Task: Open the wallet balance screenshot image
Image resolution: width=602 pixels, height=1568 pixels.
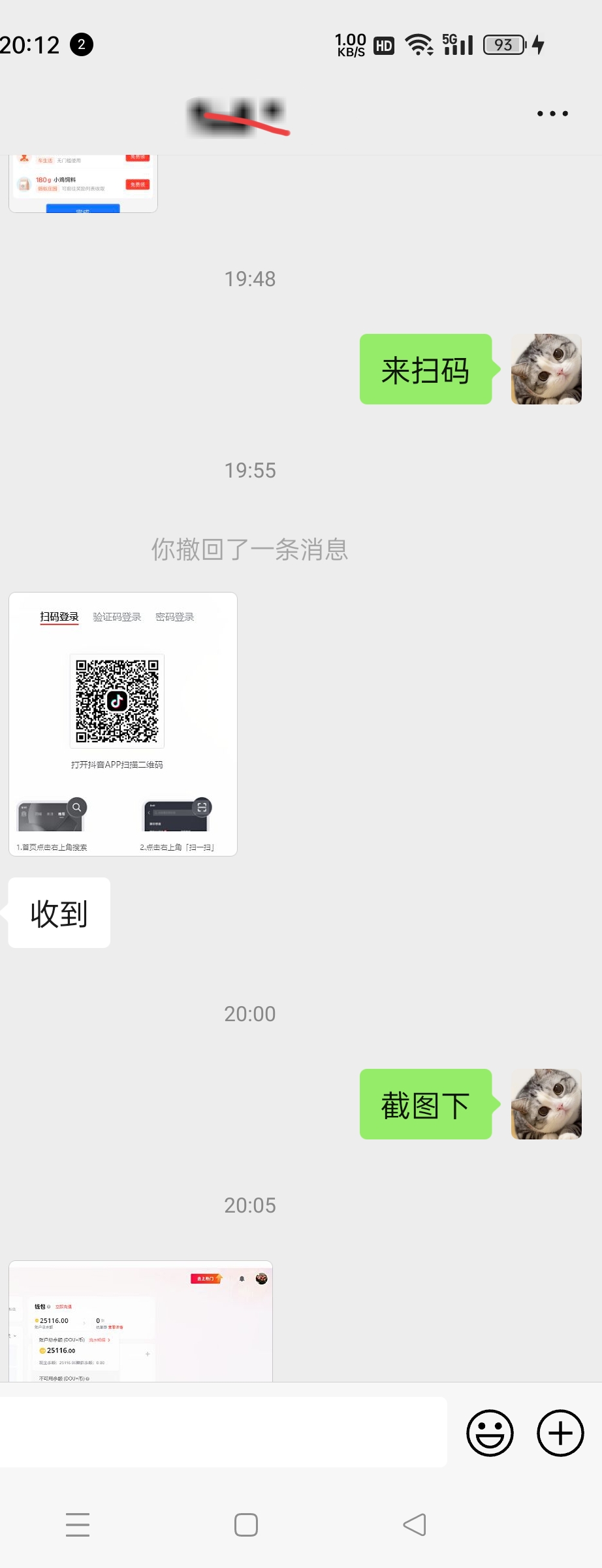Action: (140, 1321)
